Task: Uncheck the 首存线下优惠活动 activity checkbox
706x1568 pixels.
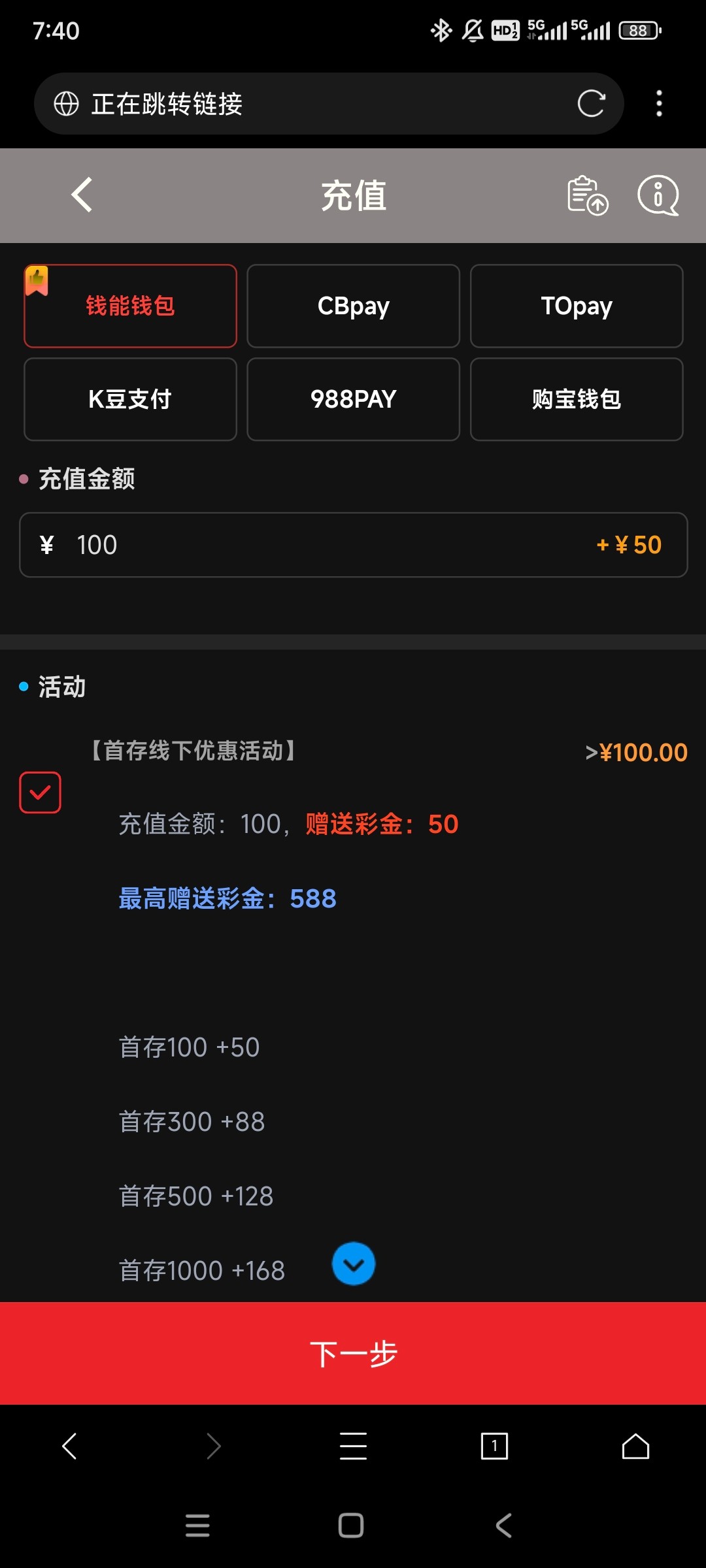Action: [40, 792]
